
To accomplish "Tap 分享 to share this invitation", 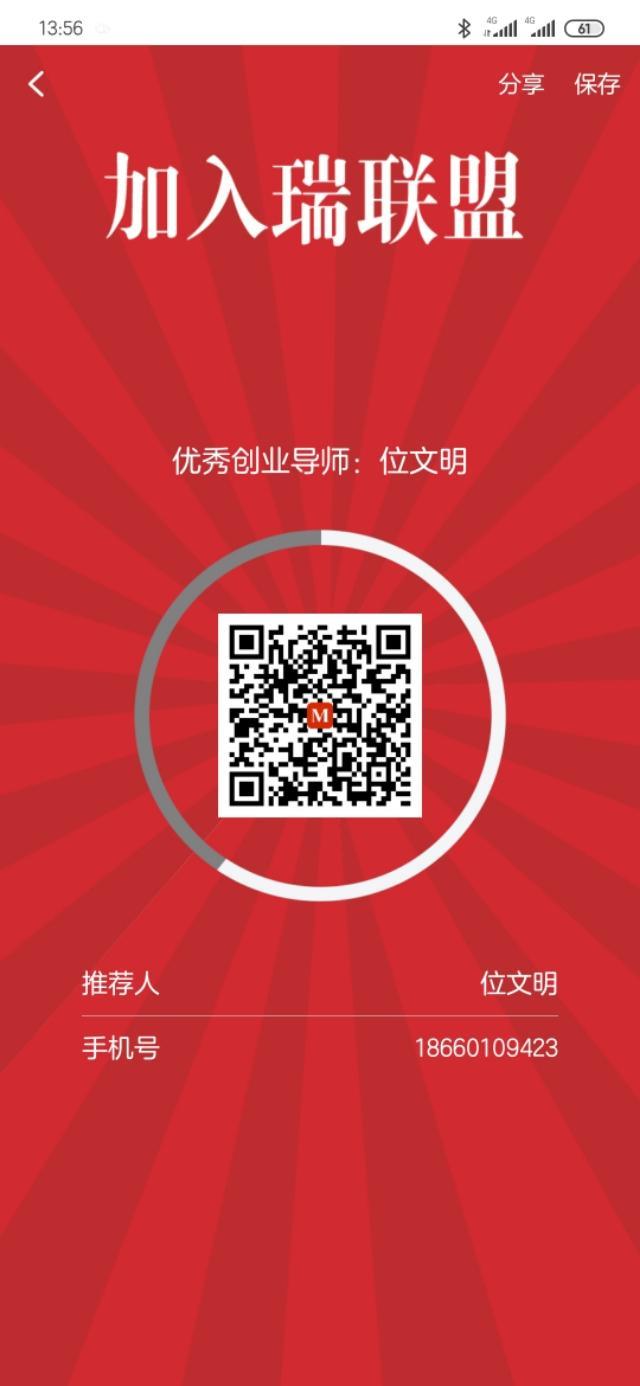I will pos(521,84).
